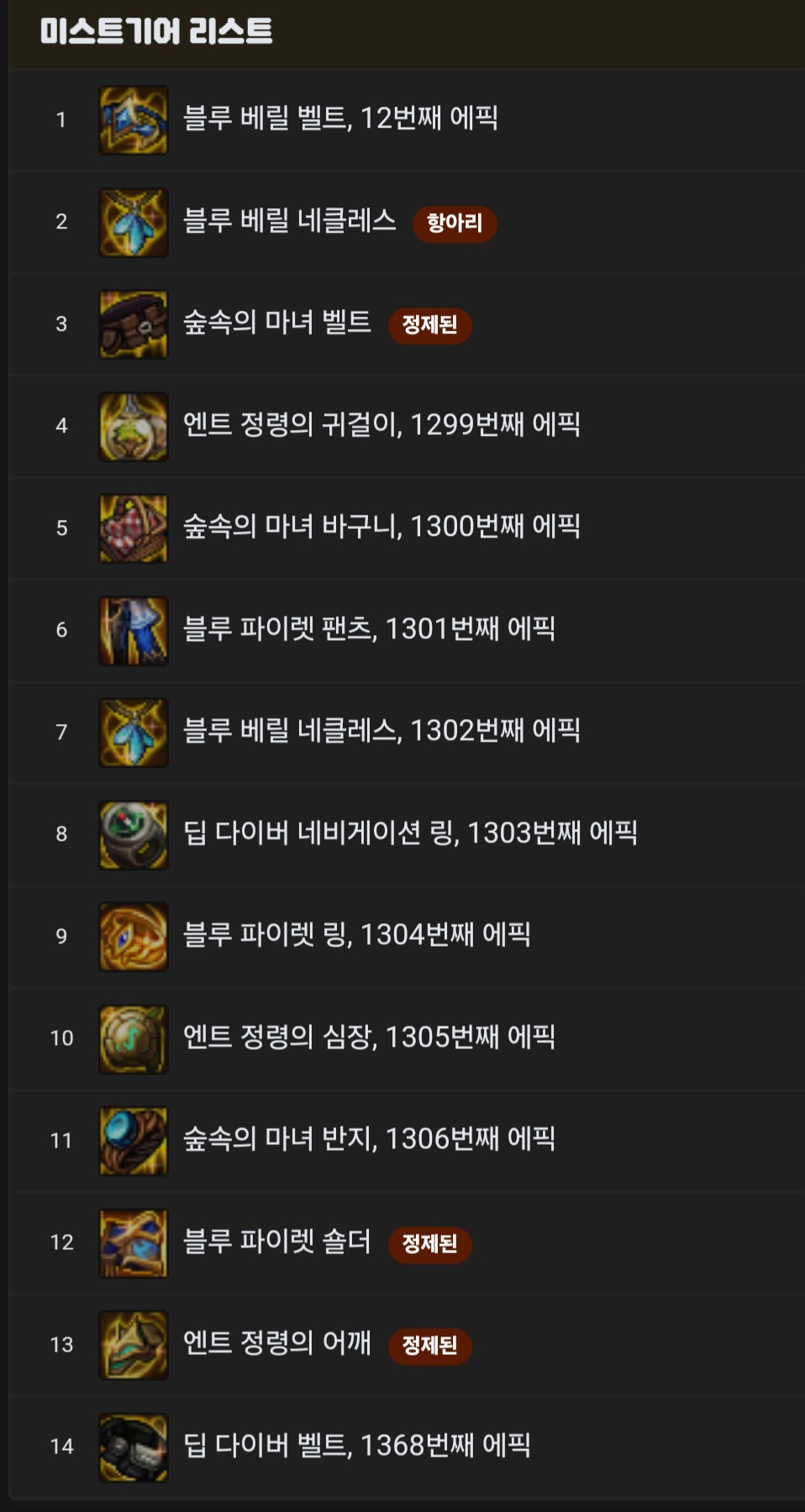Viewport: 805px width, 1512px height.
Task: Select 엔트 정령의 심장, 1305번째 에픽 row
Action: (369, 1037)
